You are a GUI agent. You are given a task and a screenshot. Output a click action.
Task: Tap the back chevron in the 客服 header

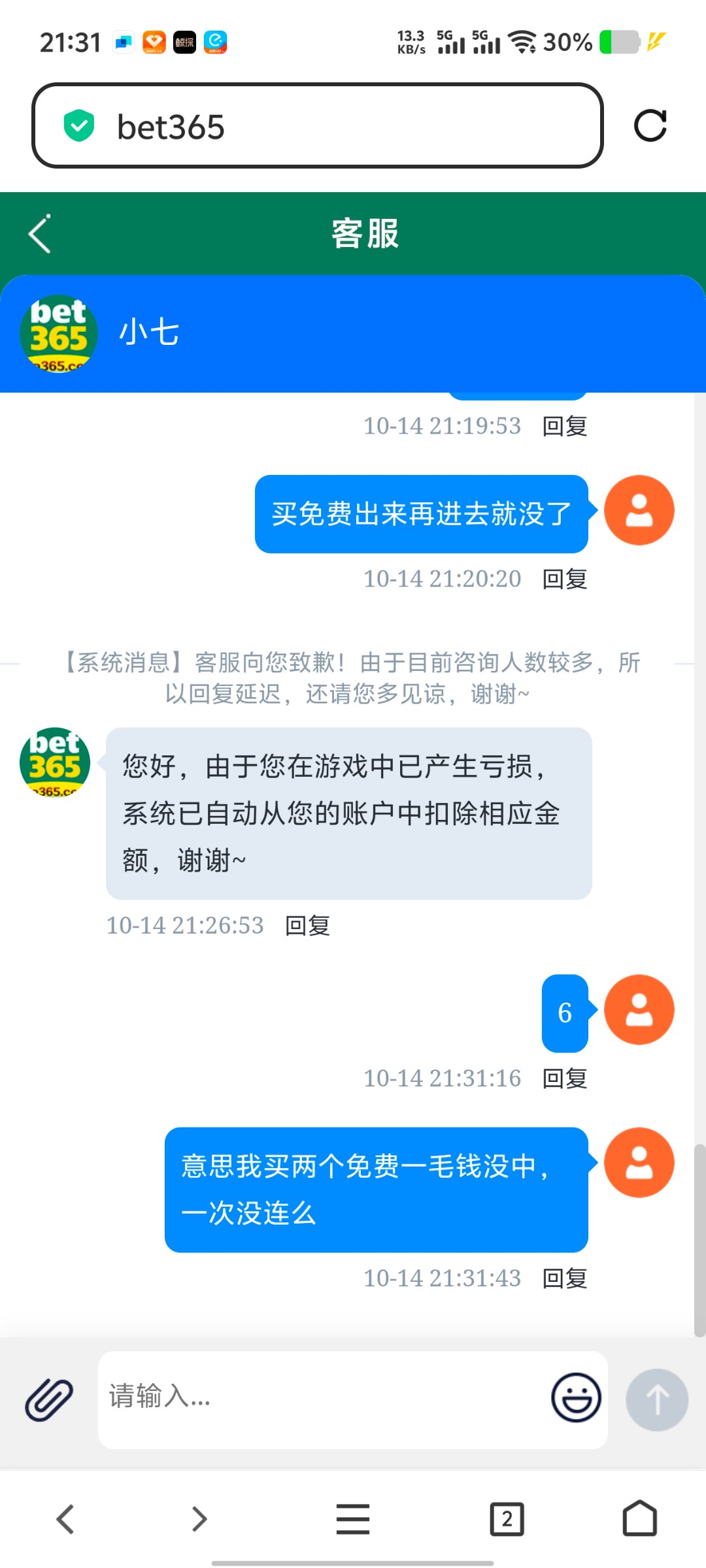(x=39, y=233)
